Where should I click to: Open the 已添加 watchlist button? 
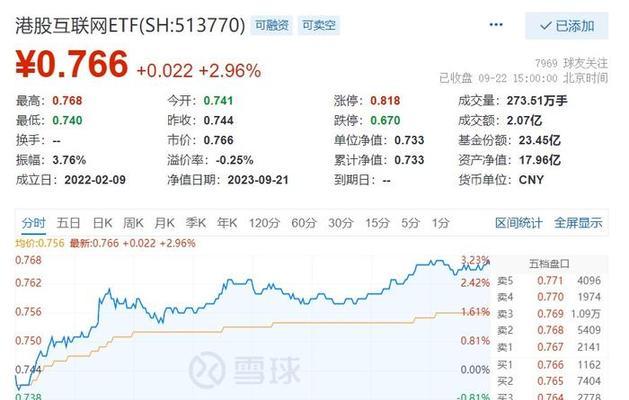(x=566, y=26)
